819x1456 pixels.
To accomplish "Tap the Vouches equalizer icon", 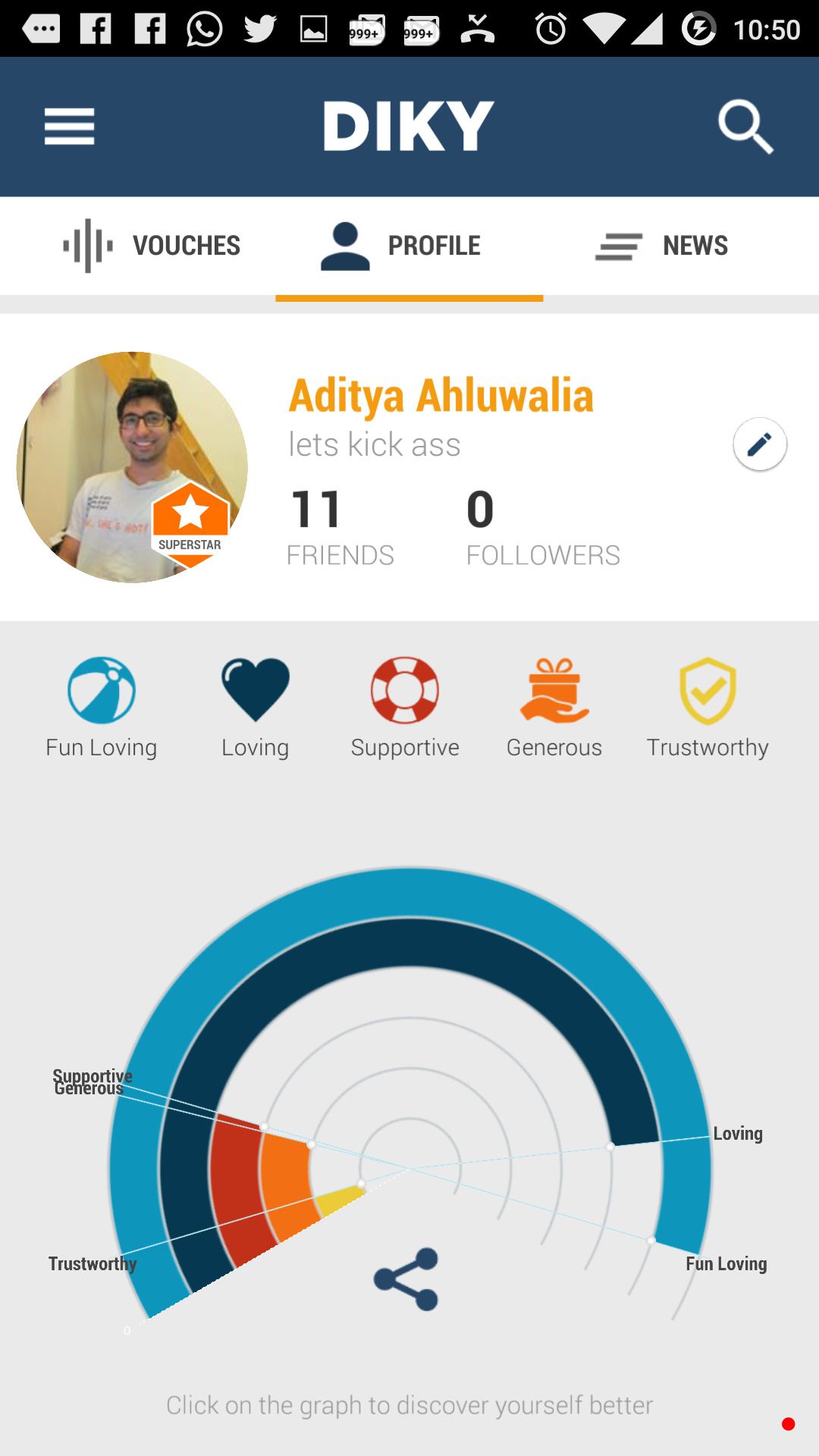I will click(x=89, y=244).
